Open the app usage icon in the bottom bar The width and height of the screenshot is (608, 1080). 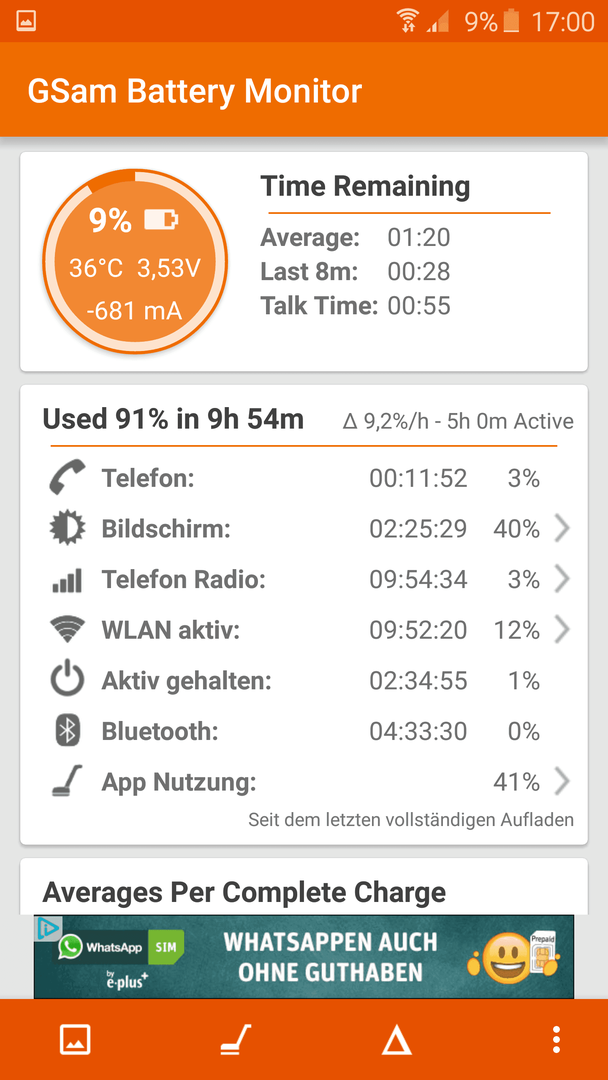click(x=235, y=1039)
